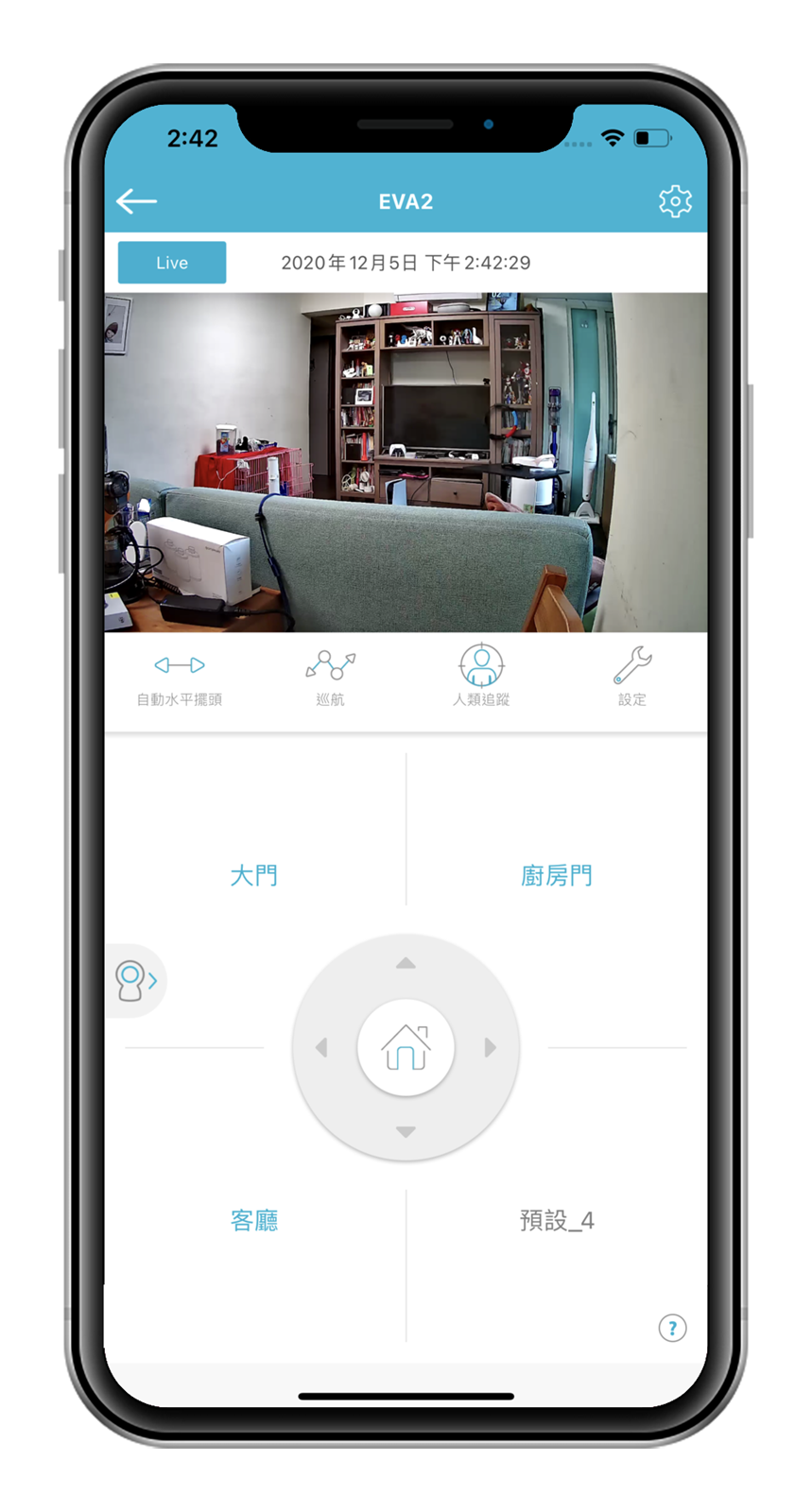Screen dimensions: 812x1512
Task: Select the 預設_4 preset
Action: (x=557, y=1221)
